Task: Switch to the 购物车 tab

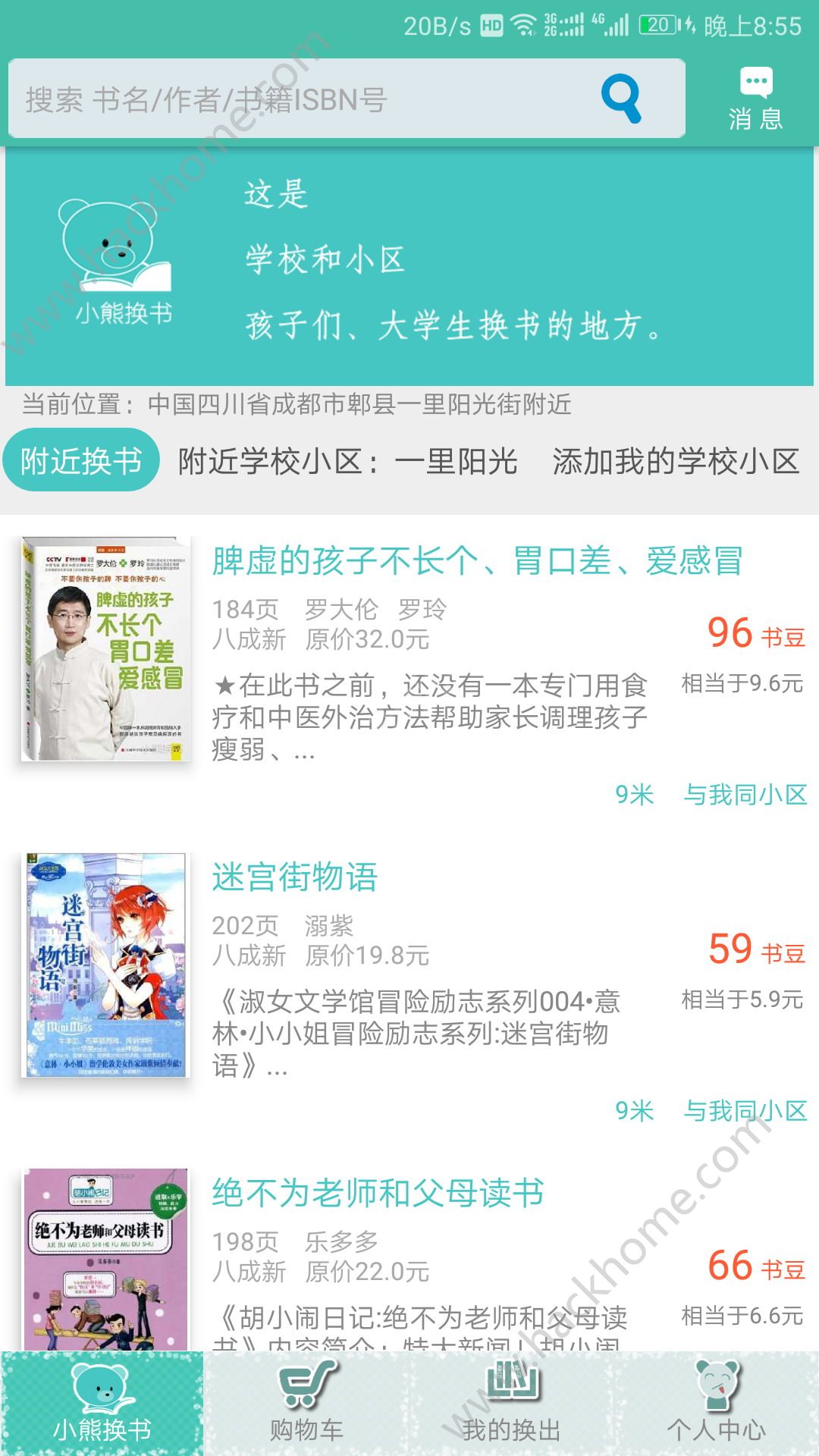Action: [x=307, y=1404]
